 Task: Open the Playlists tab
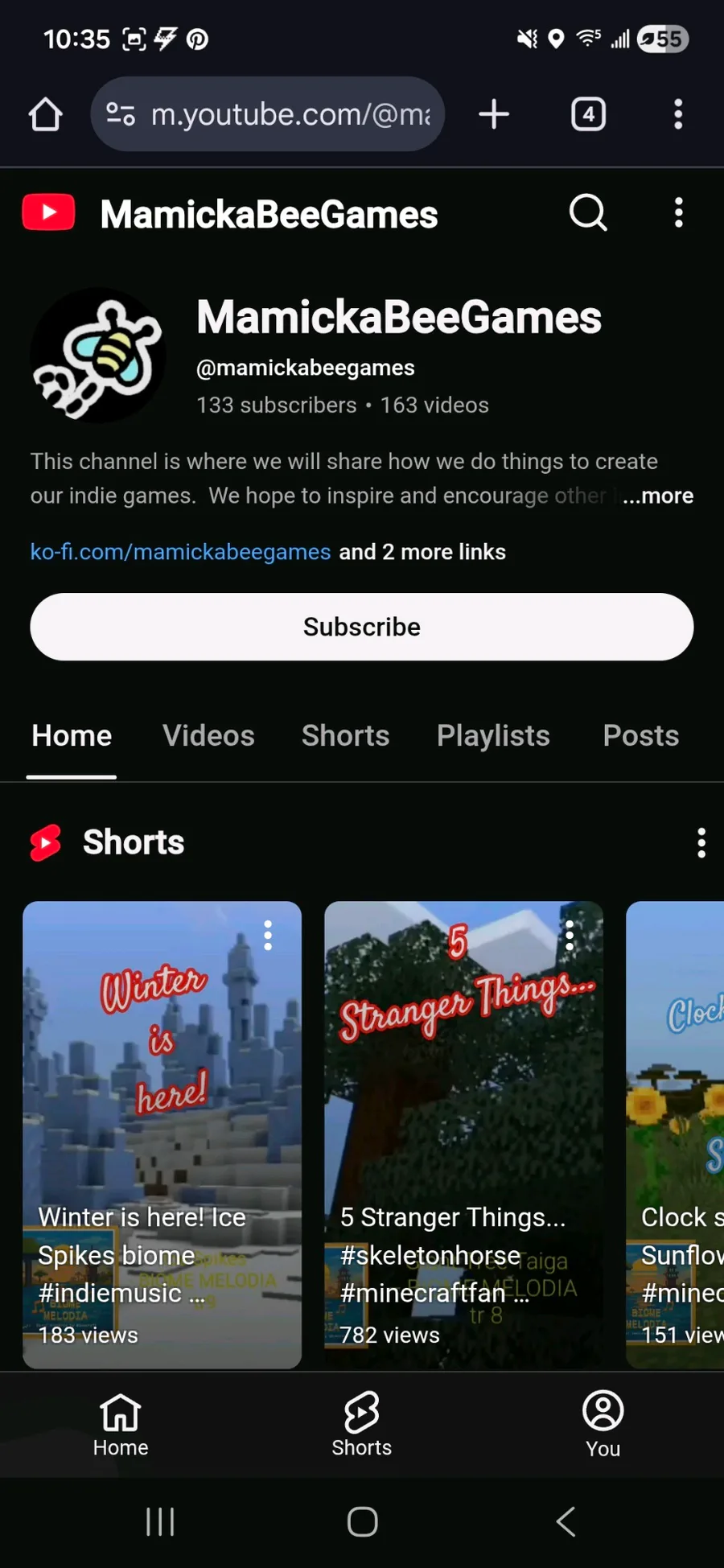(x=493, y=735)
